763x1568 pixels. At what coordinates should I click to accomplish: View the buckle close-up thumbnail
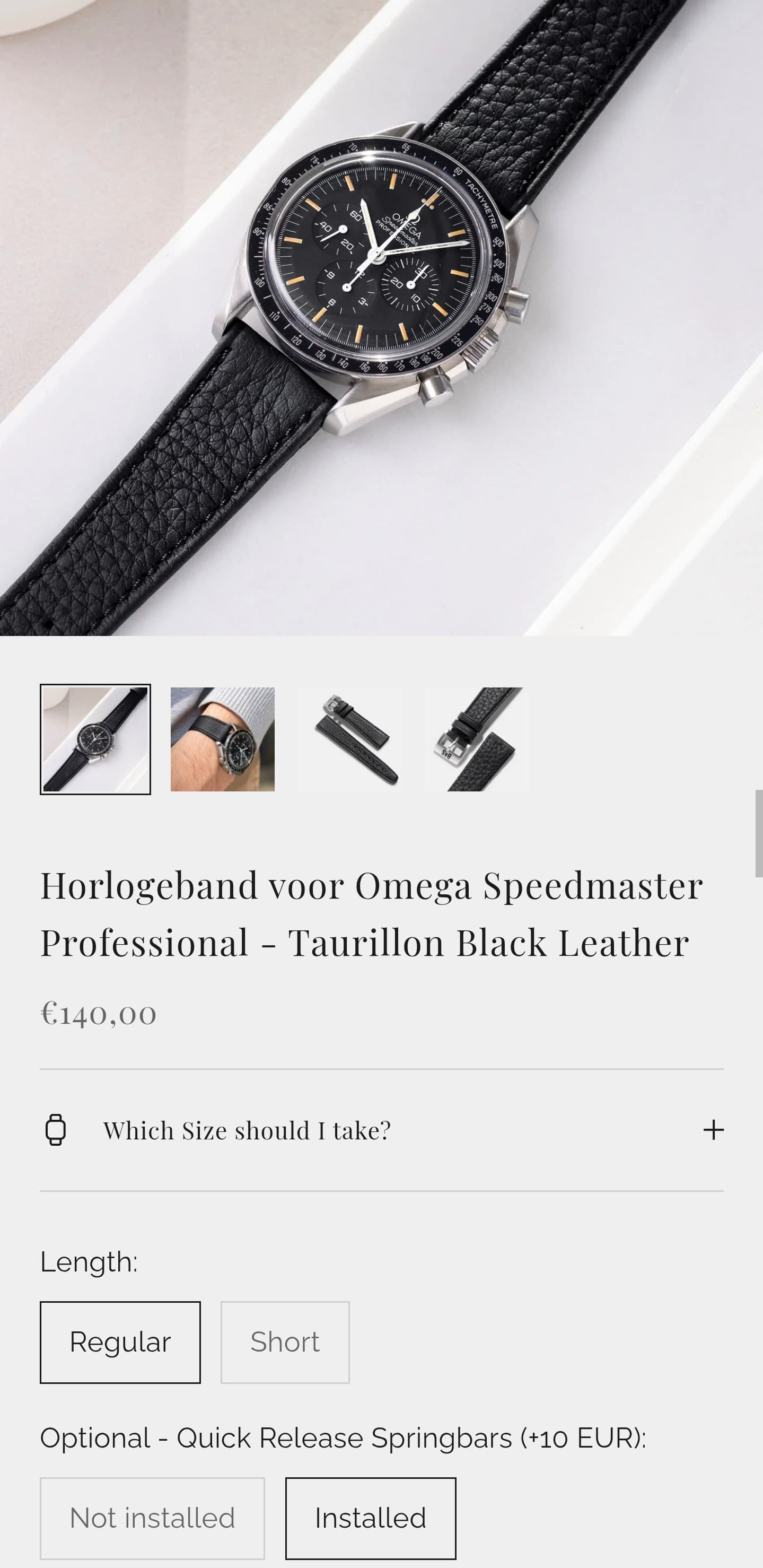pyautogui.click(x=478, y=739)
